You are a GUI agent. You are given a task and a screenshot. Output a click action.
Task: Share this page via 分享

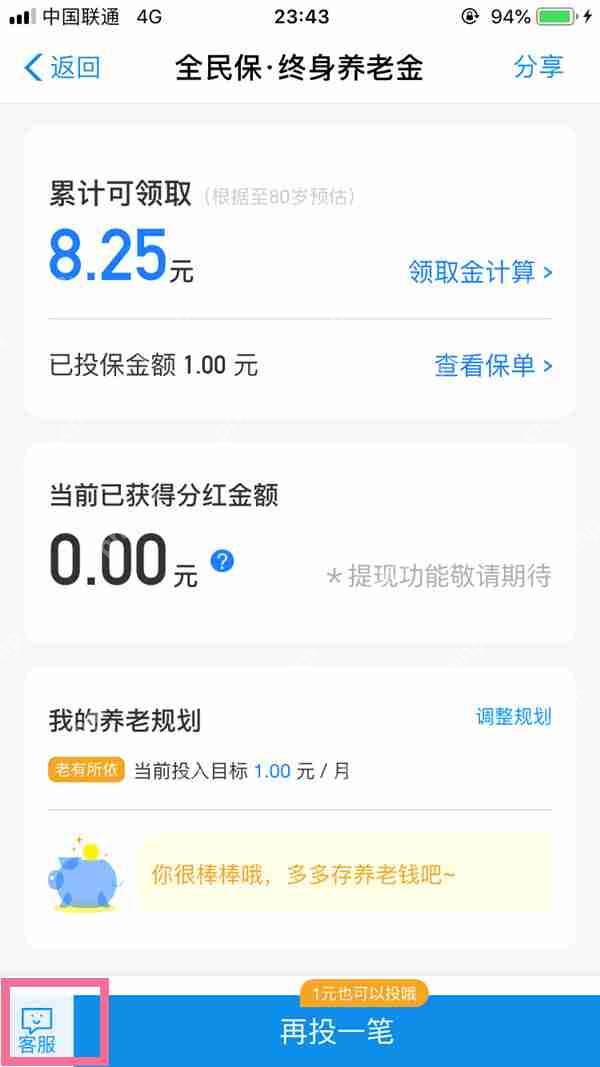click(x=538, y=67)
